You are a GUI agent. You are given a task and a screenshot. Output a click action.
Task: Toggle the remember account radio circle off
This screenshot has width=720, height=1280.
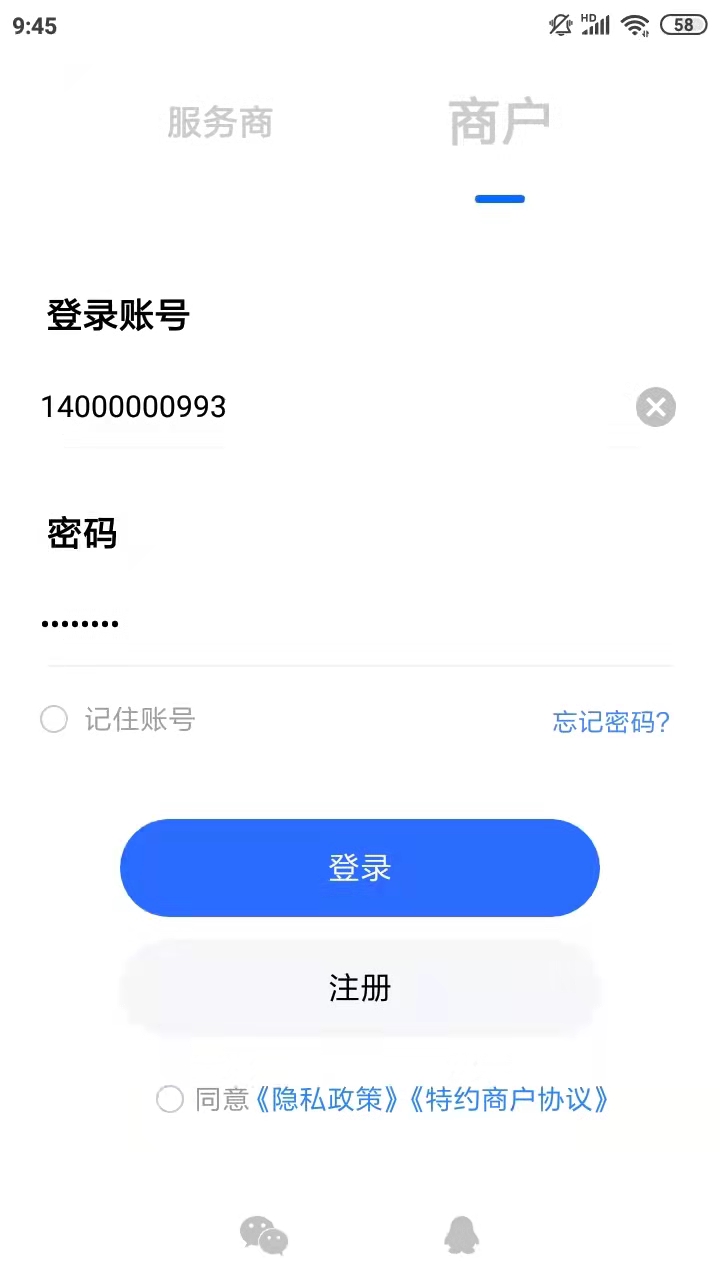coord(54,719)
